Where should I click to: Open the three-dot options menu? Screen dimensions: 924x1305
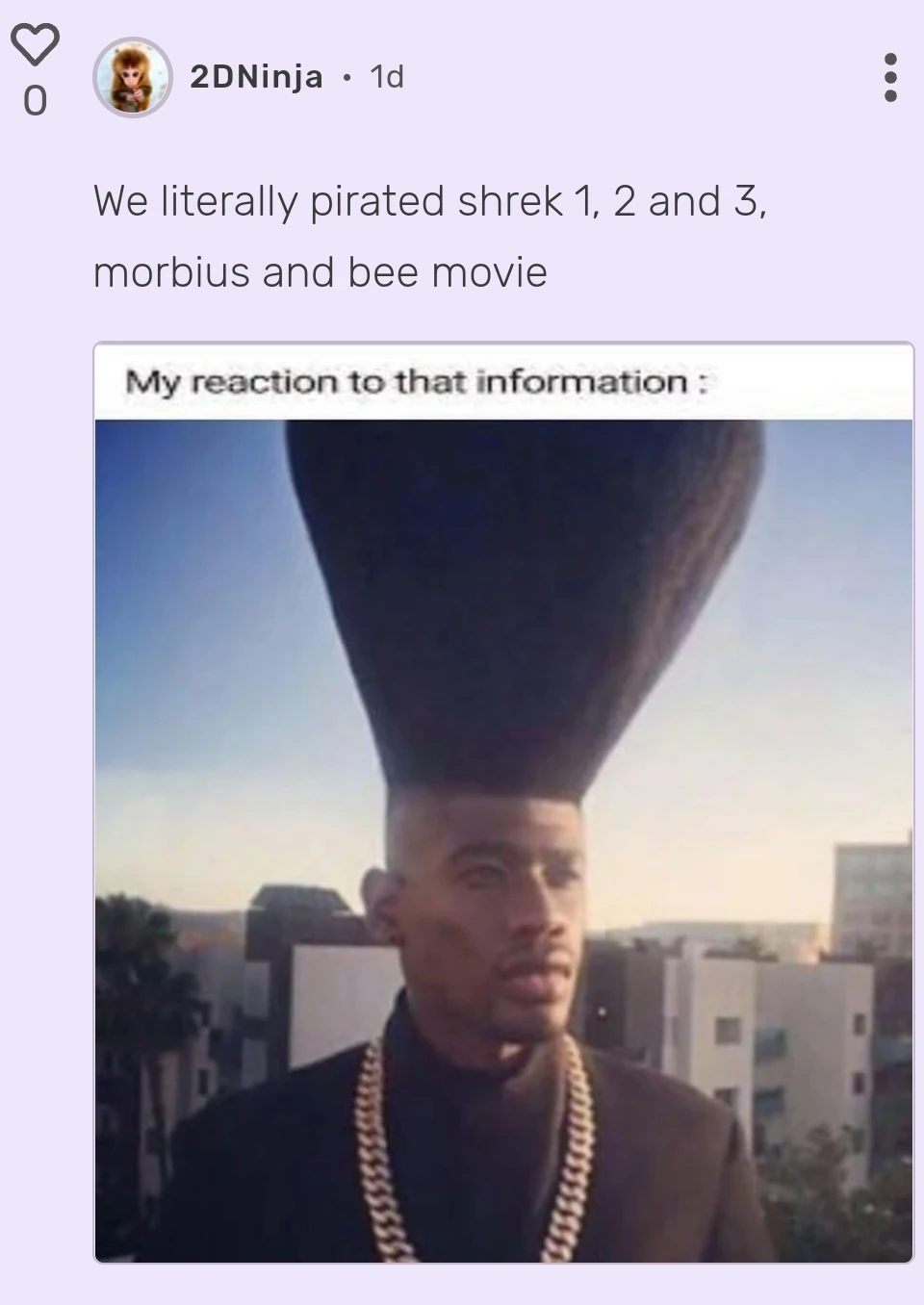(890, 77)
